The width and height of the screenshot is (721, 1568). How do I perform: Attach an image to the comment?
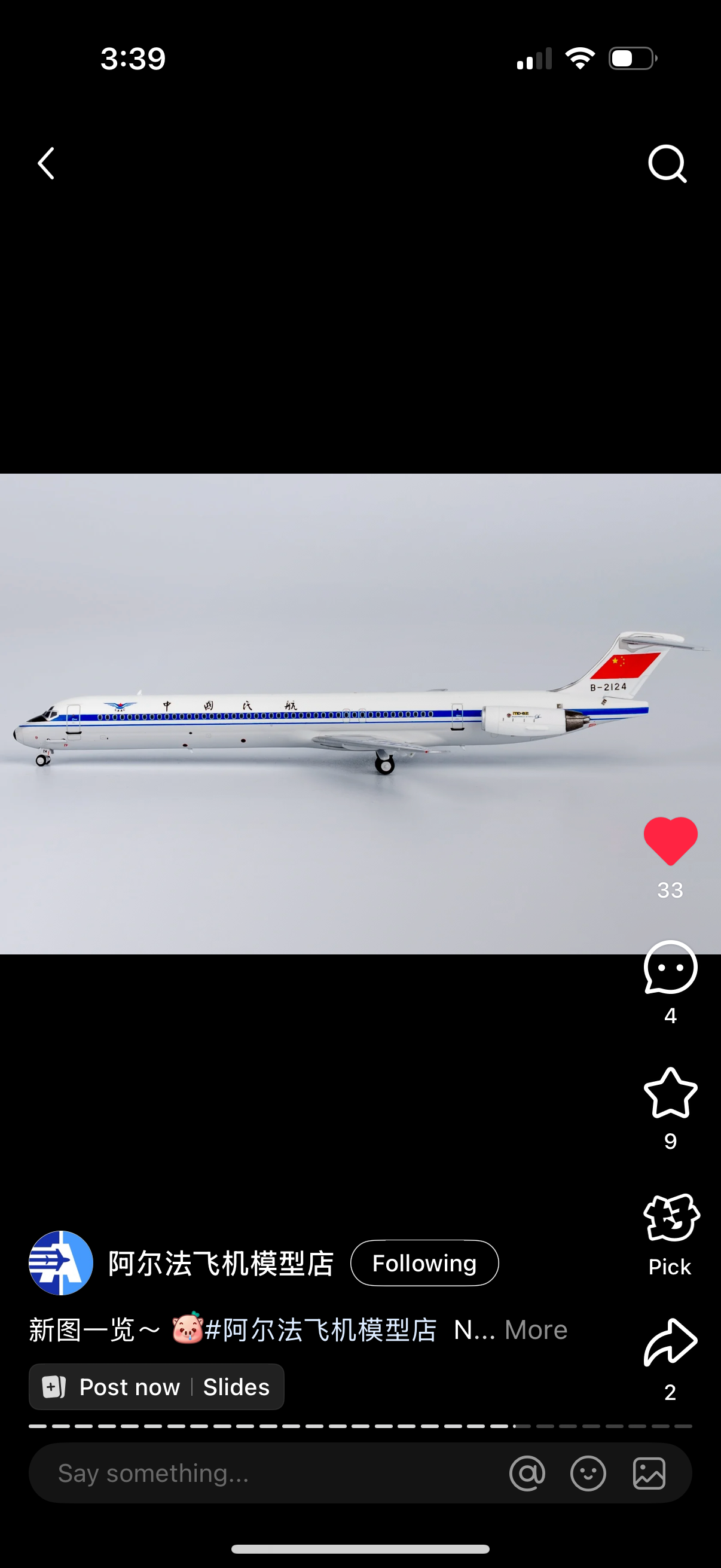[x=649, y=1473]
